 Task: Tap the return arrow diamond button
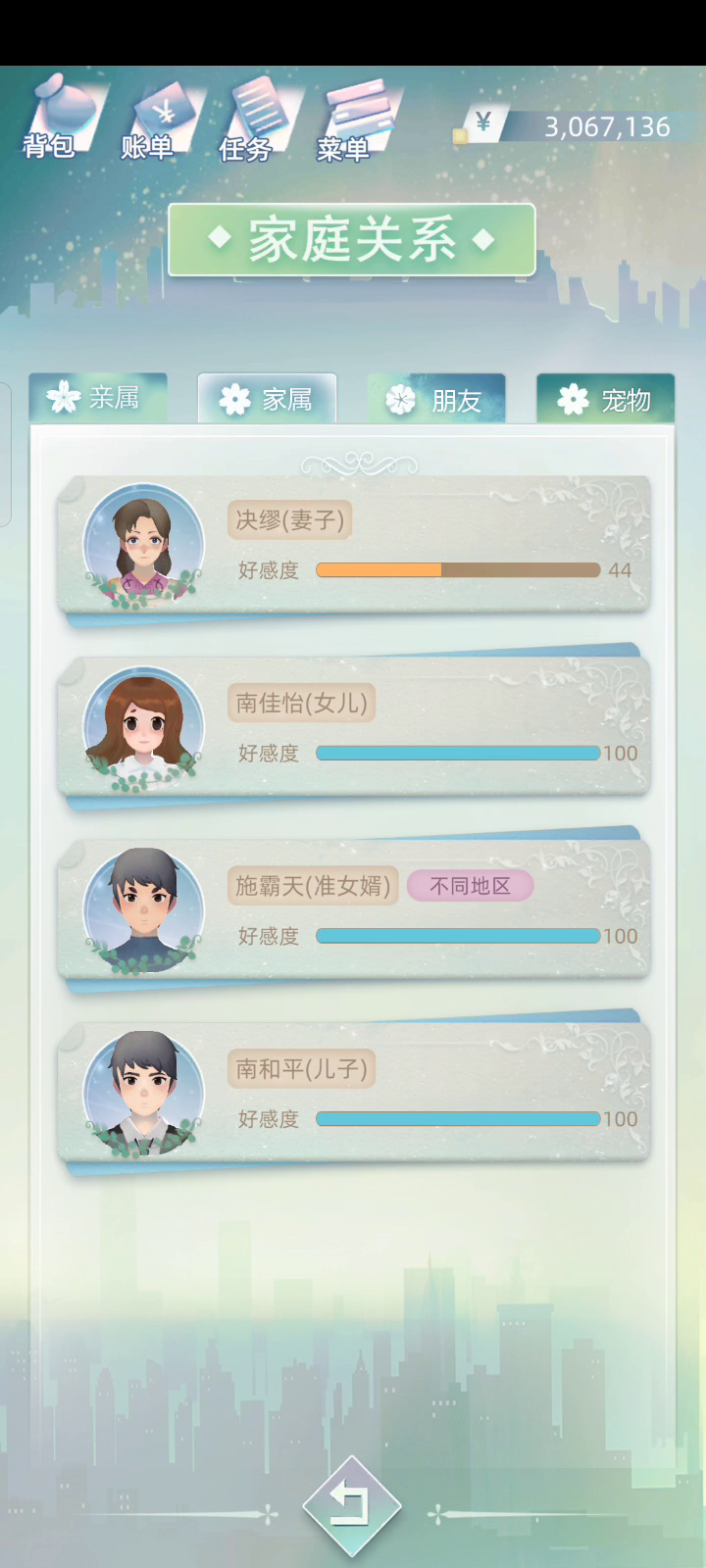352,1506
